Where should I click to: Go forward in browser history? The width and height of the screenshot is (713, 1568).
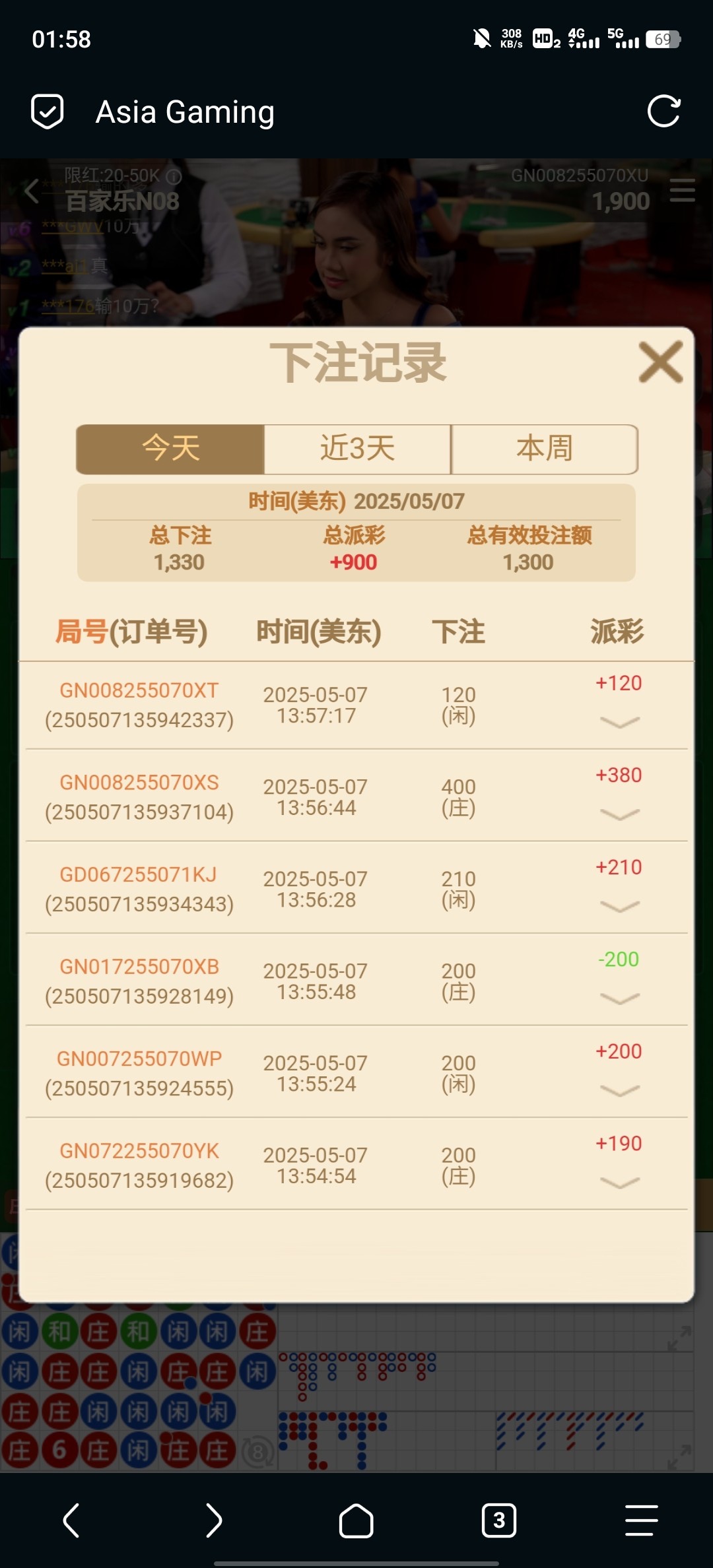214,1520
